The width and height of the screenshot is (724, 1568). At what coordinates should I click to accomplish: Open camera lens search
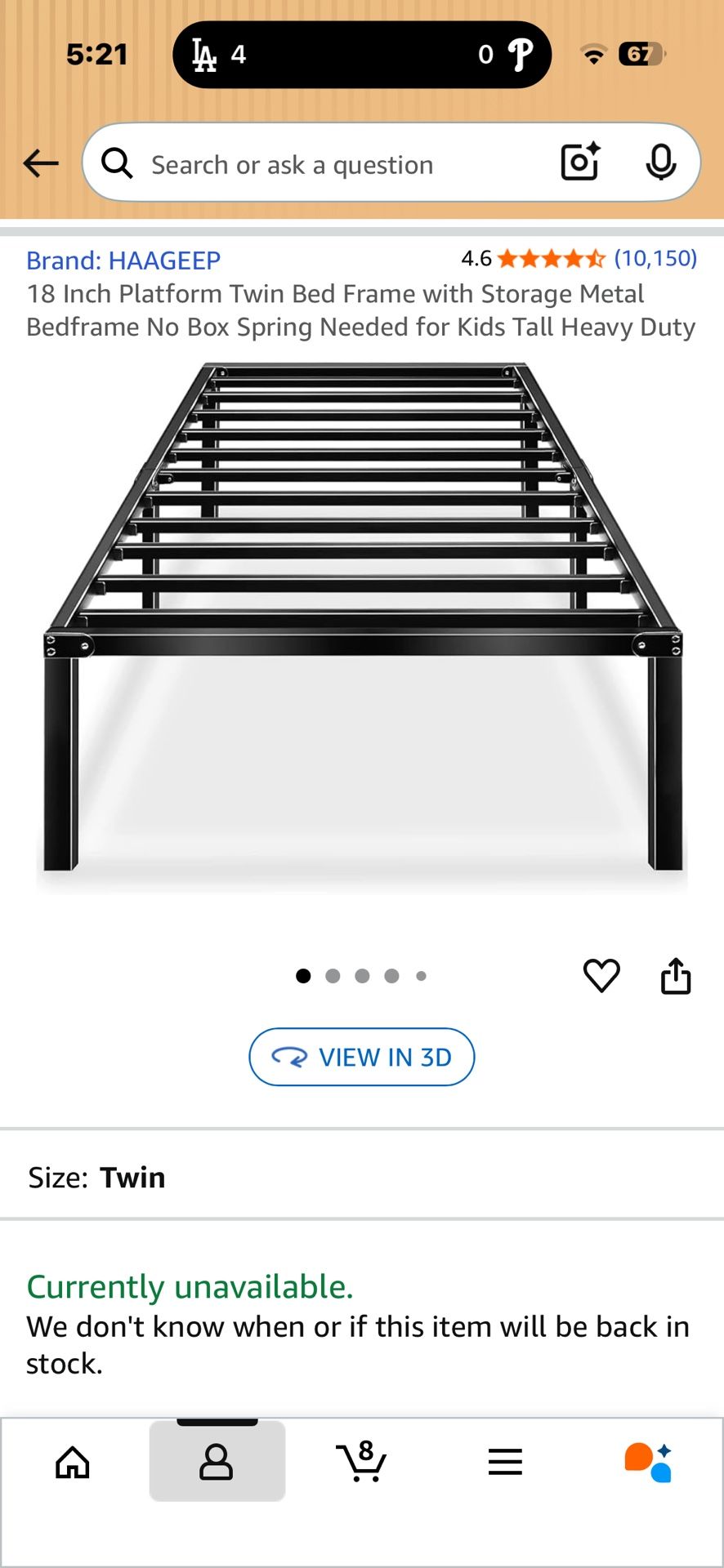pyautogui.click(x=580, y=162)
